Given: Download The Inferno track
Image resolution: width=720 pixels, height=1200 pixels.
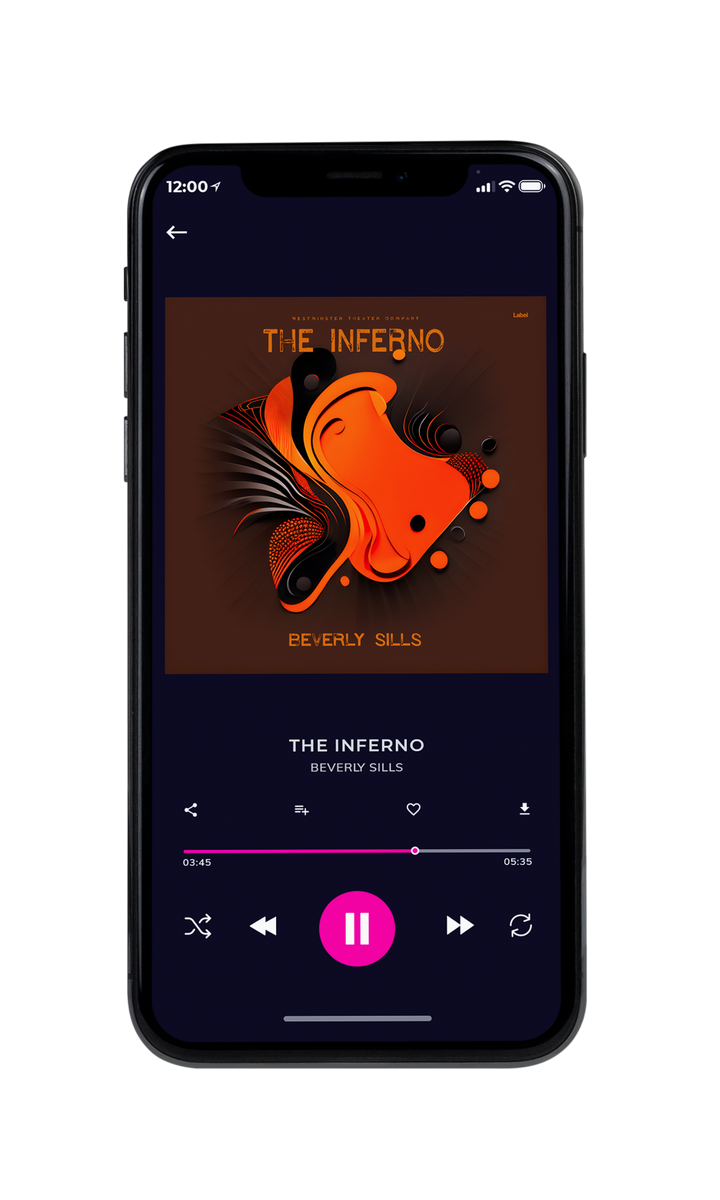Looking at the screenshot, I should pos(524,809).
